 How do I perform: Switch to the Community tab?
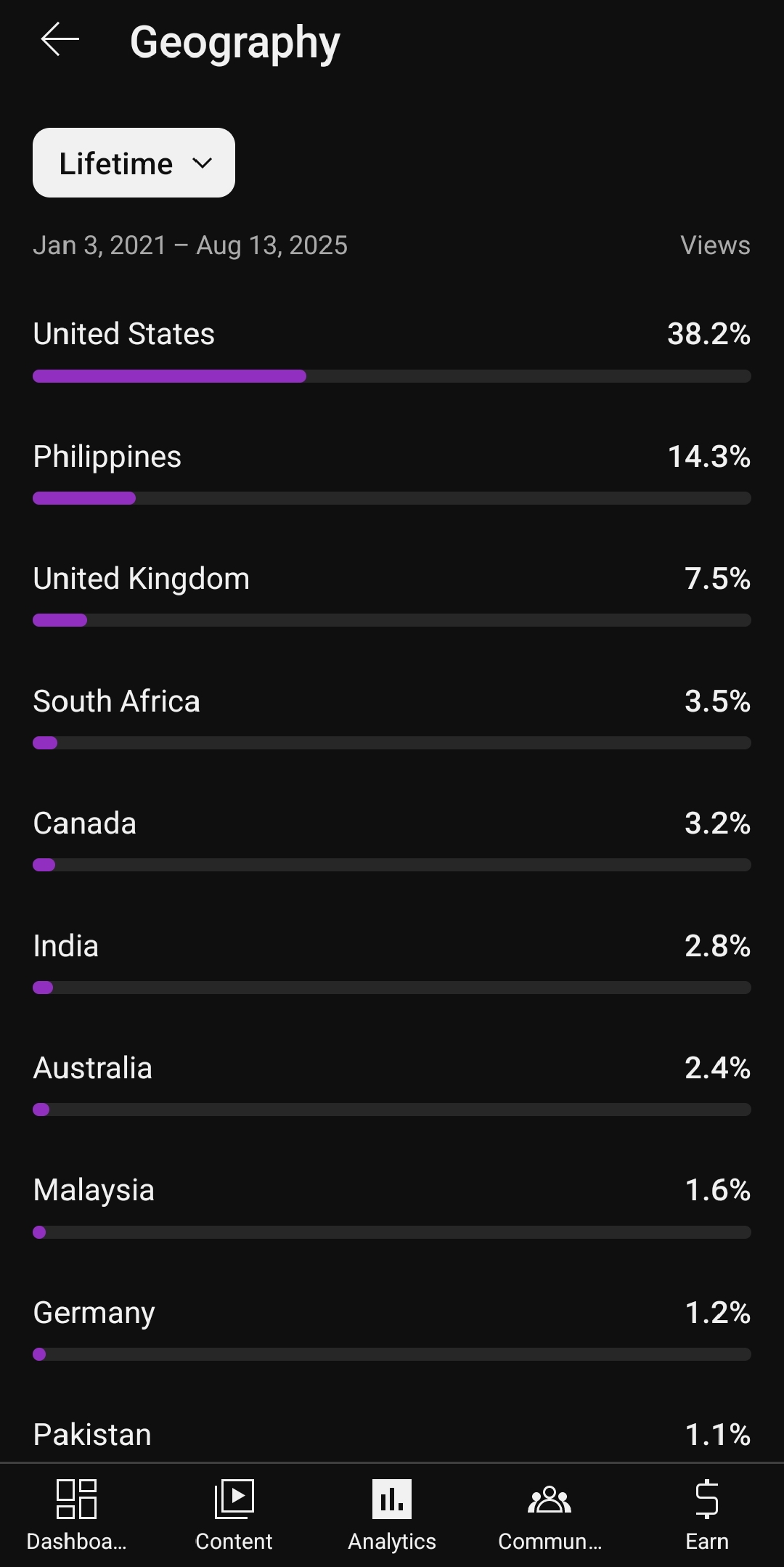click(x=550, y=1515)
